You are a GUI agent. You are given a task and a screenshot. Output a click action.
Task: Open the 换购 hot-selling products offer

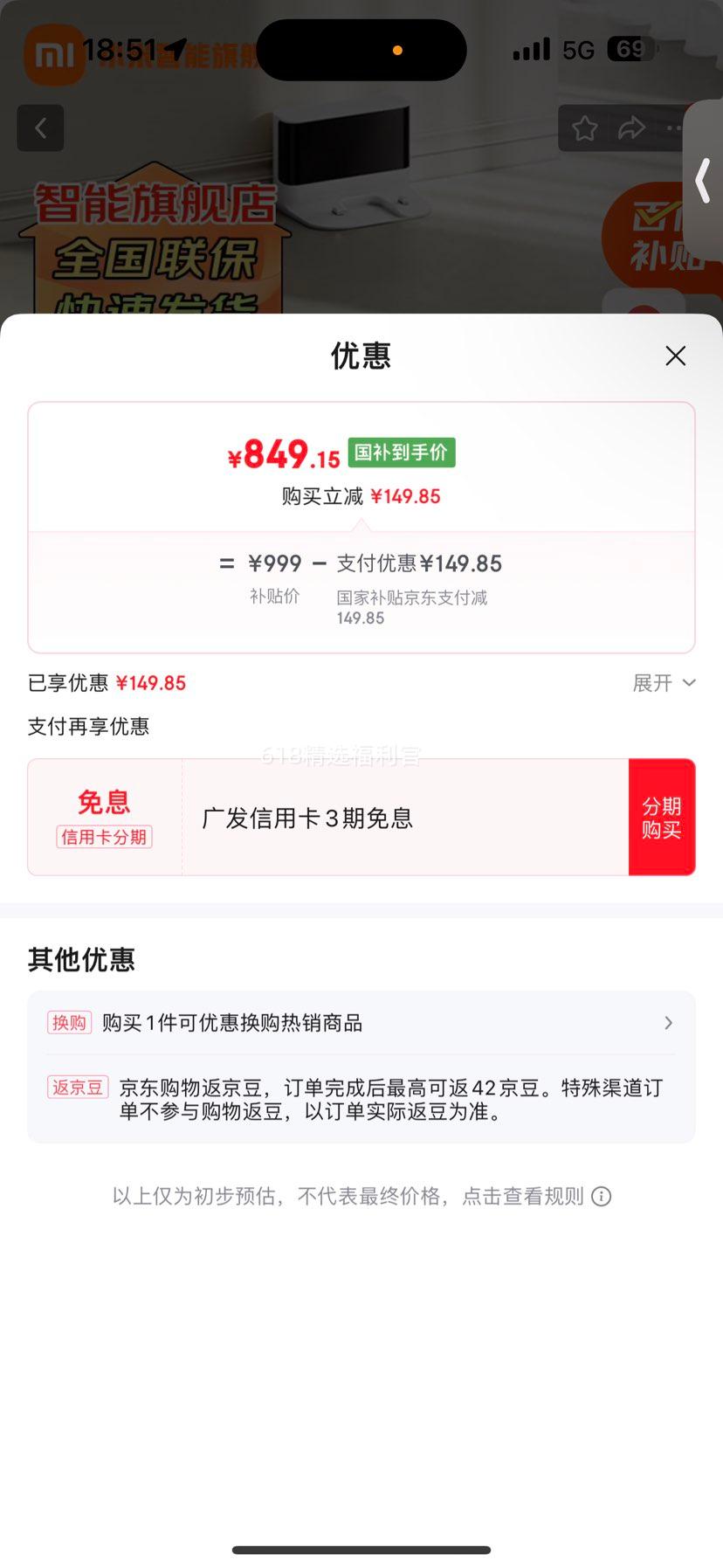tap(361, 1023)
